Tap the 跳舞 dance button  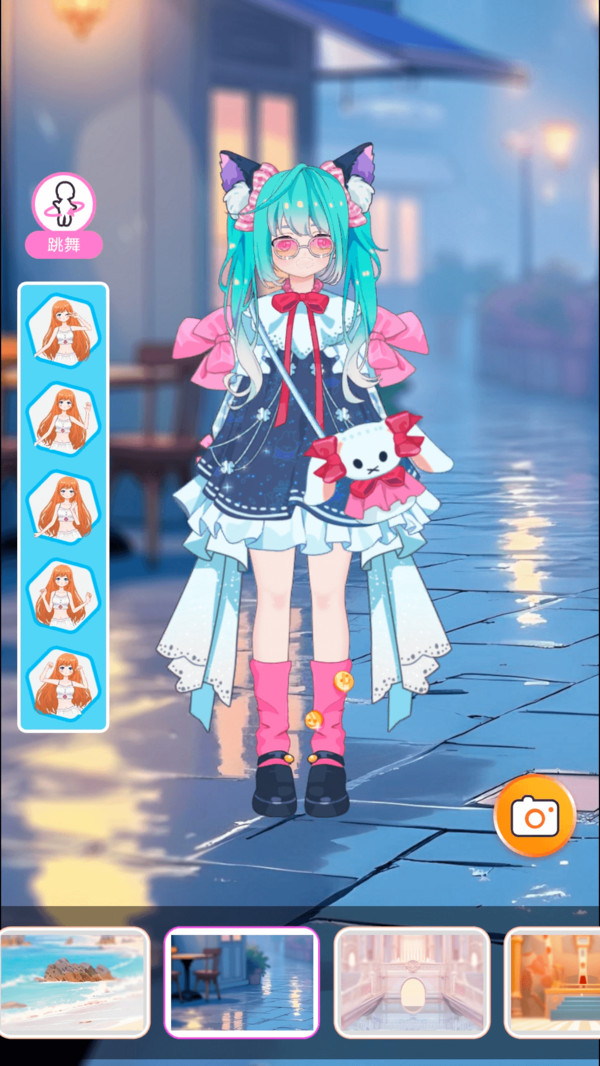[64, 214]
